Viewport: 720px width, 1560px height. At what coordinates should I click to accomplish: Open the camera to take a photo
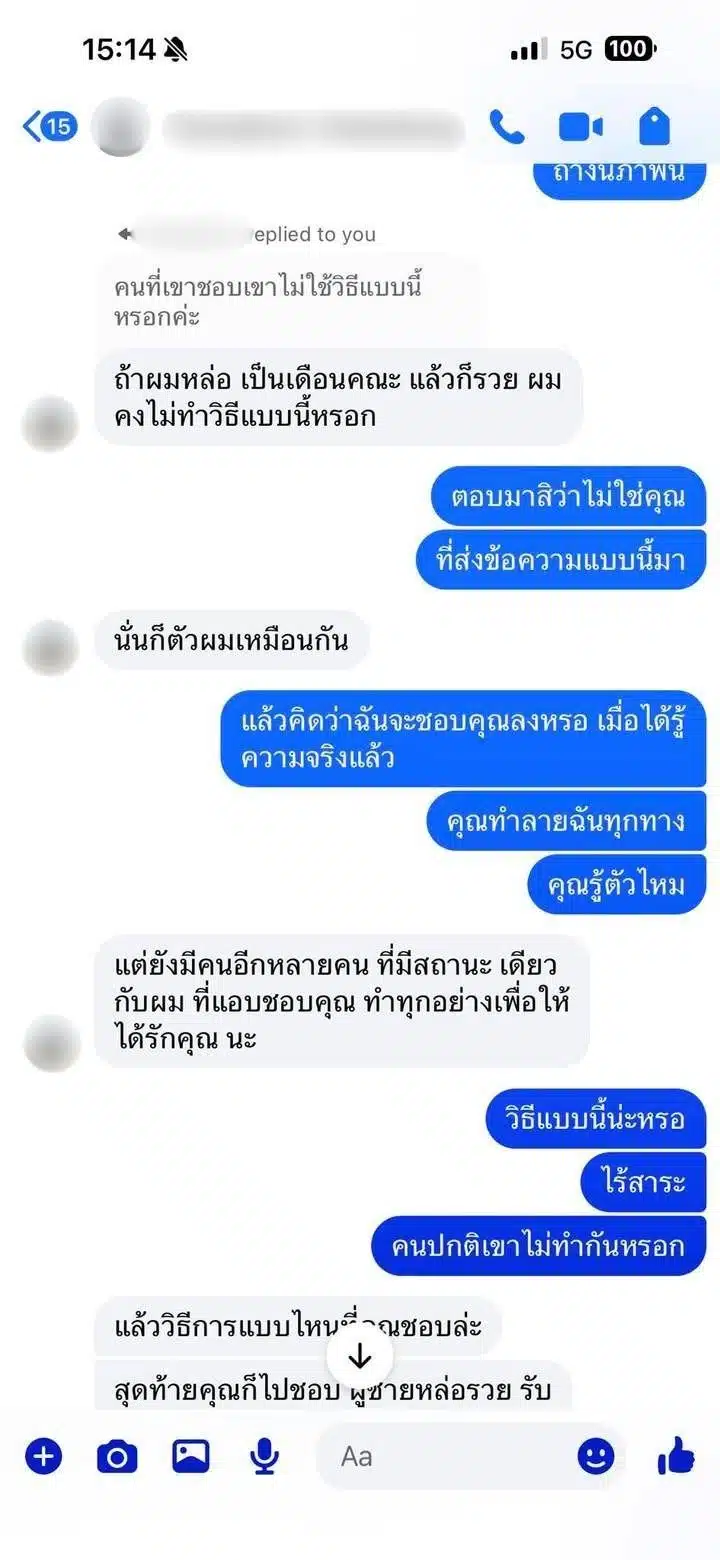[117, 1456]
